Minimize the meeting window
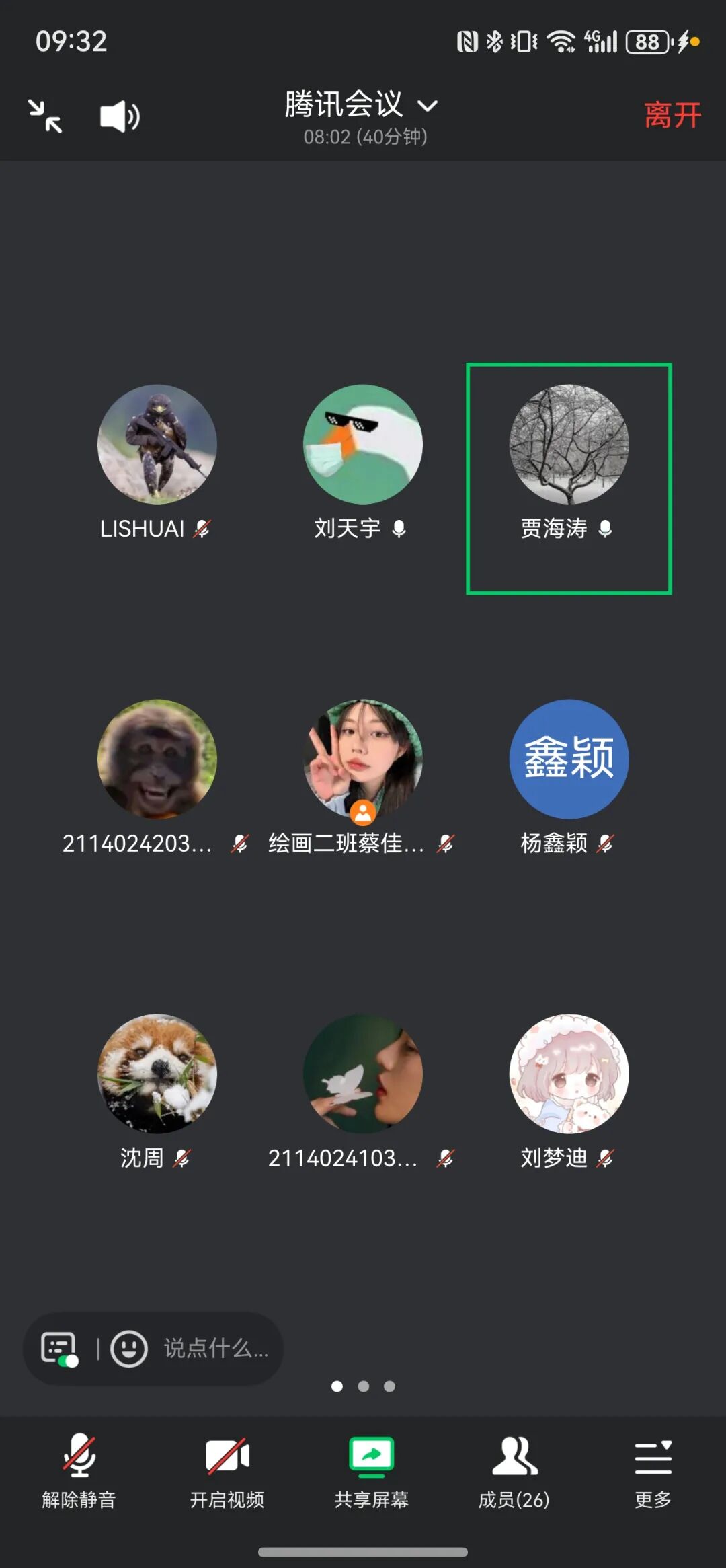The height and width of the screenshot is (1568, 726). [x=45, y=116]
